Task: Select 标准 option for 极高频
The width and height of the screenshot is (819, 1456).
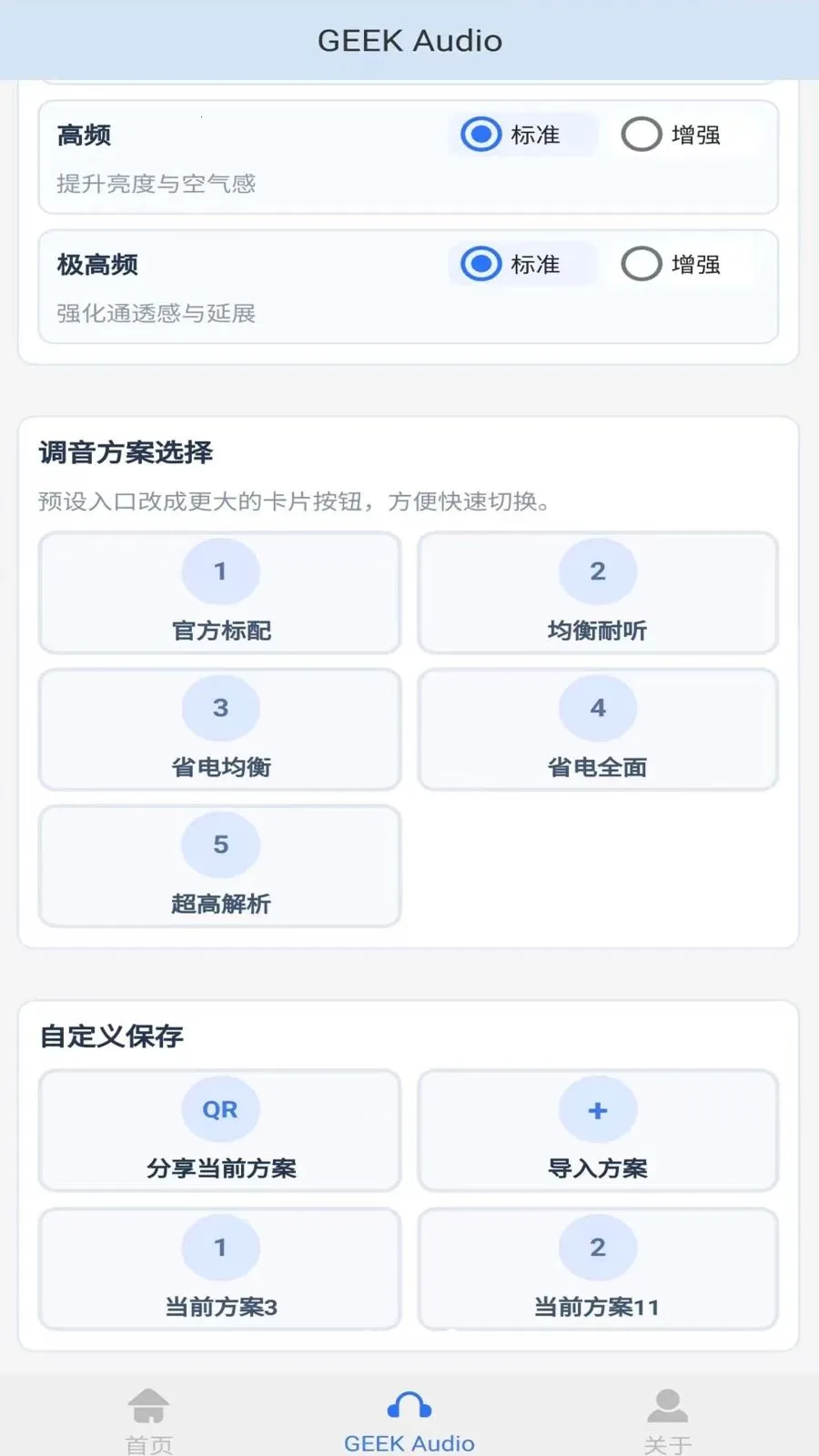Action: click(480, 265)
